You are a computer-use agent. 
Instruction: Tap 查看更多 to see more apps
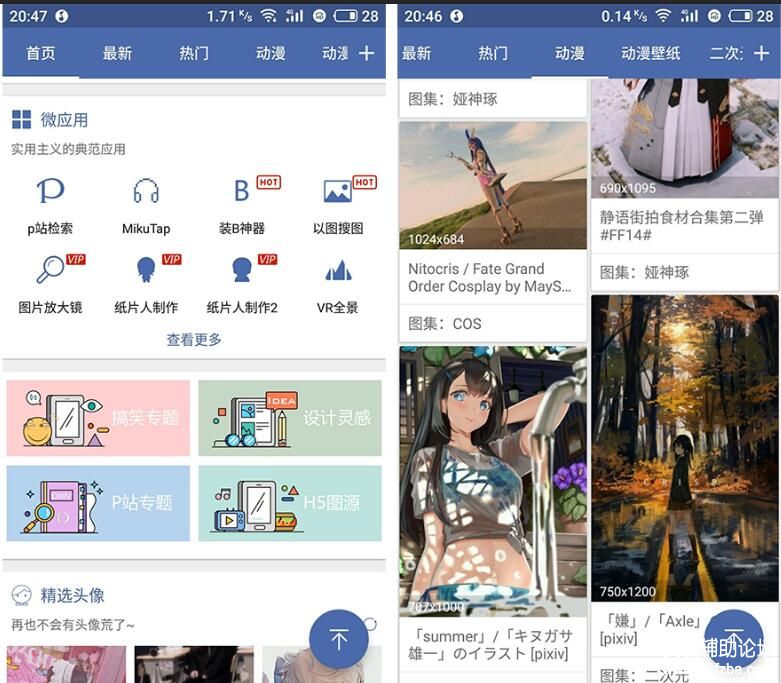tap(194, 340)
